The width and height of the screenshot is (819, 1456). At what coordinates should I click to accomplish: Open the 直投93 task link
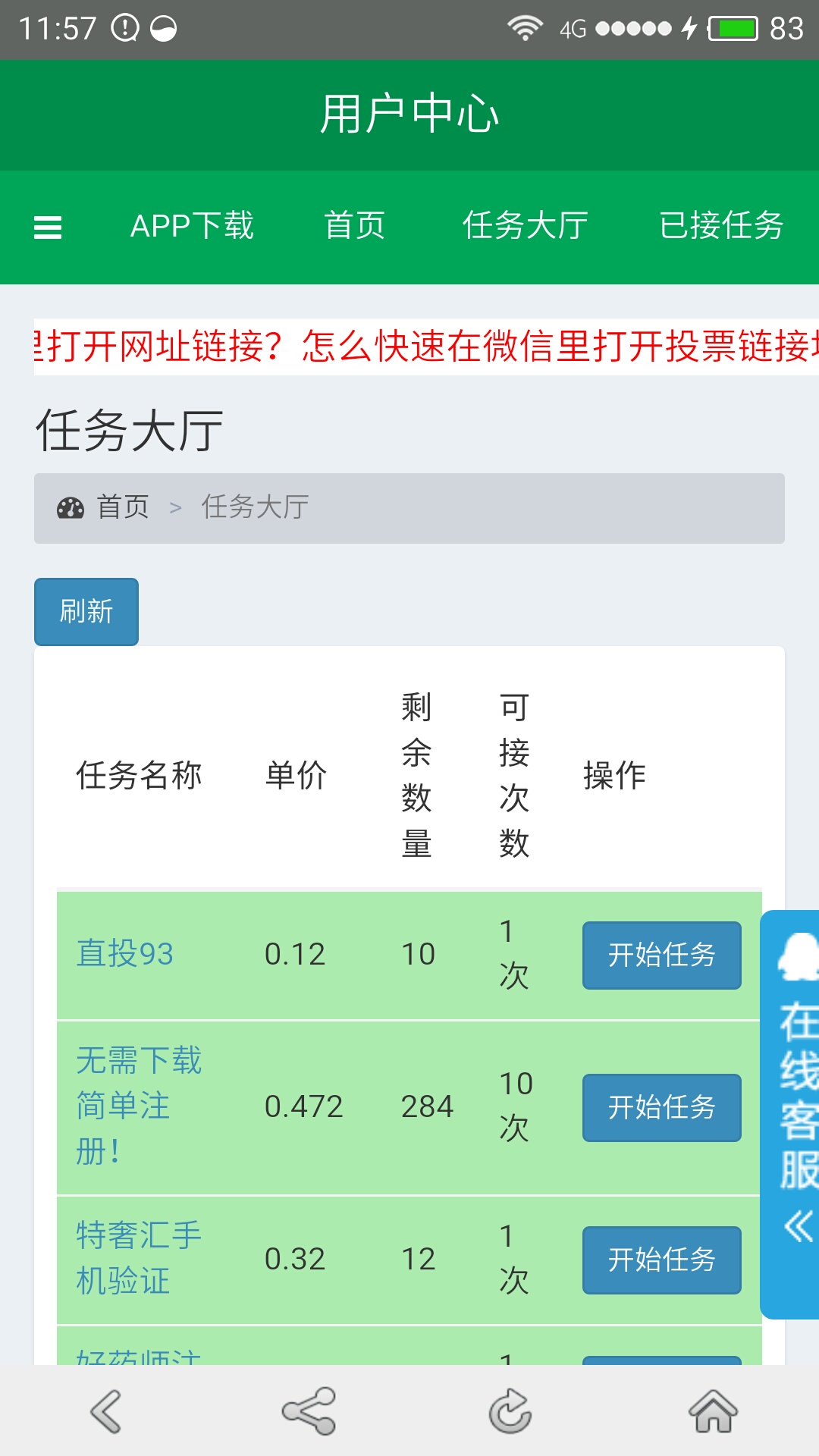point(126,955)
